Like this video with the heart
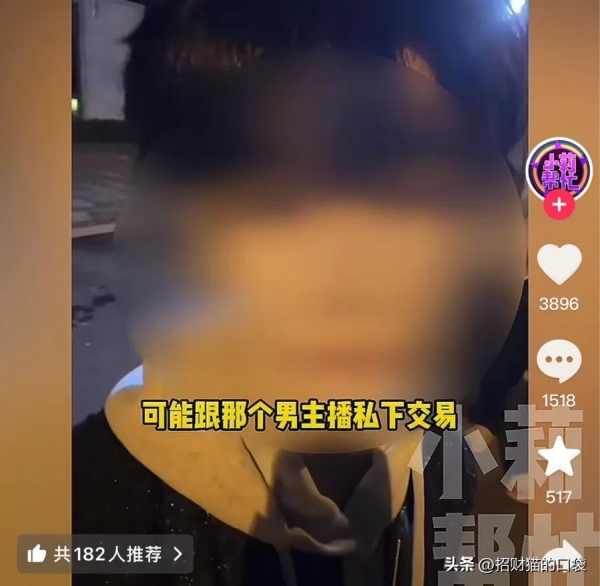Screen dimensions: 600x586 click(559, 264)
